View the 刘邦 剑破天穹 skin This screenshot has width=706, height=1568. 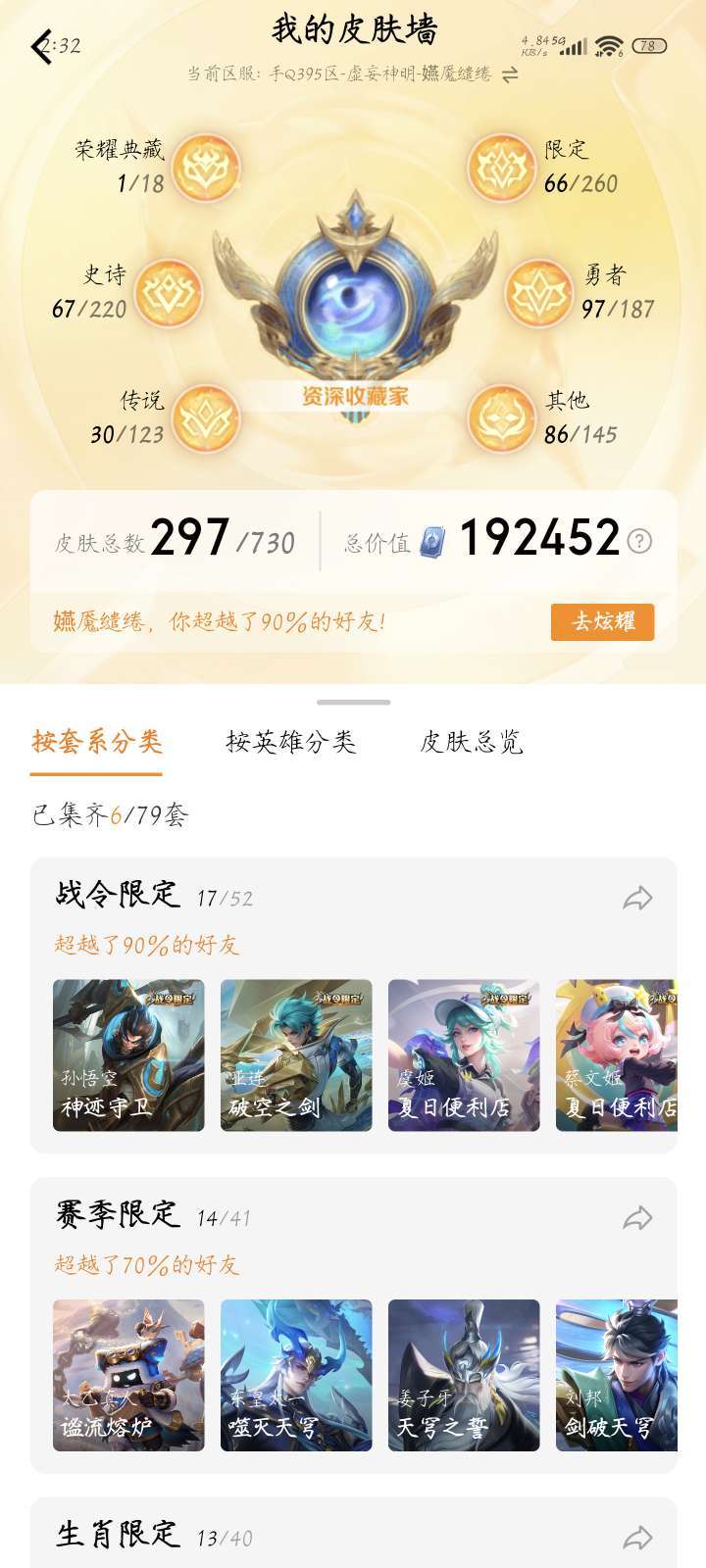click(616, 1375)
